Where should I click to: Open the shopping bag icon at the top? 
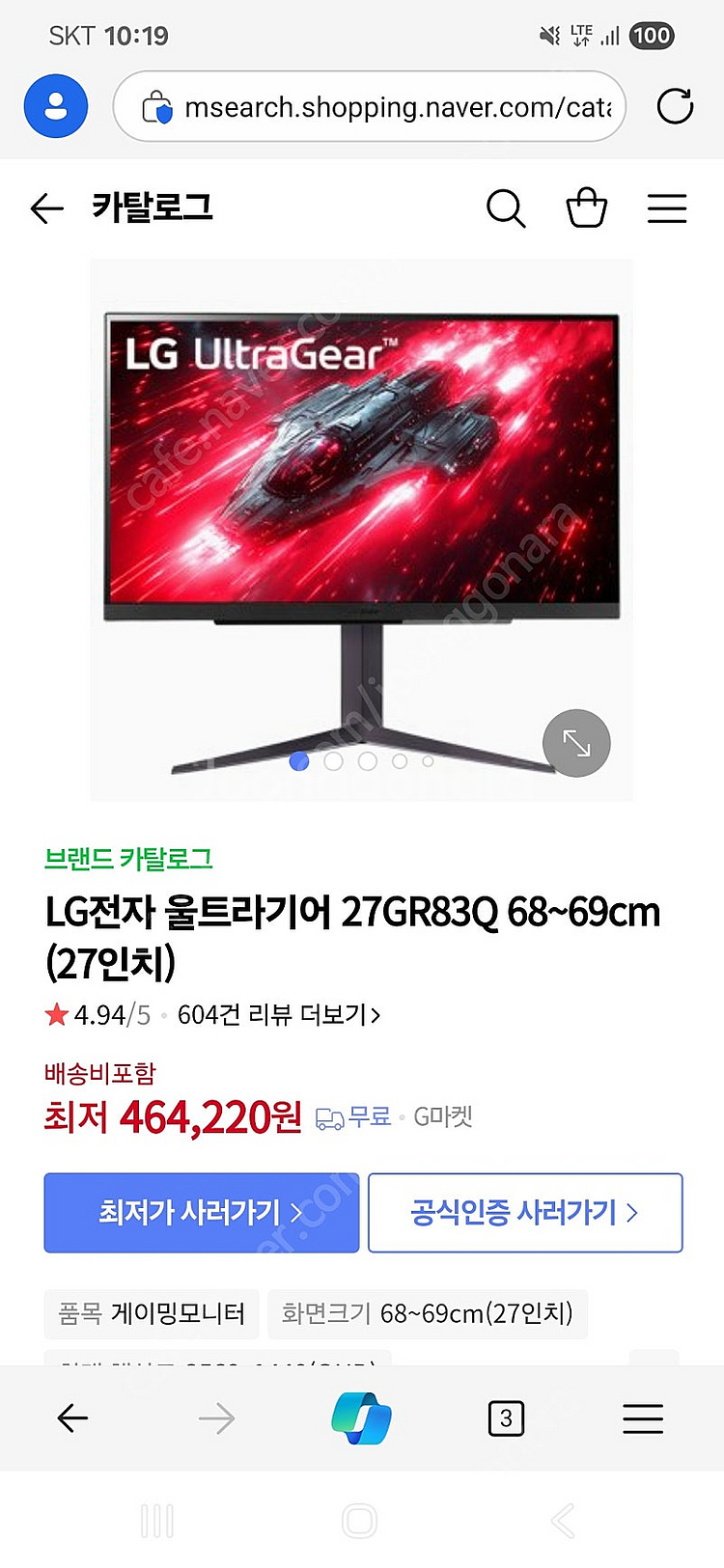(586, 206)
